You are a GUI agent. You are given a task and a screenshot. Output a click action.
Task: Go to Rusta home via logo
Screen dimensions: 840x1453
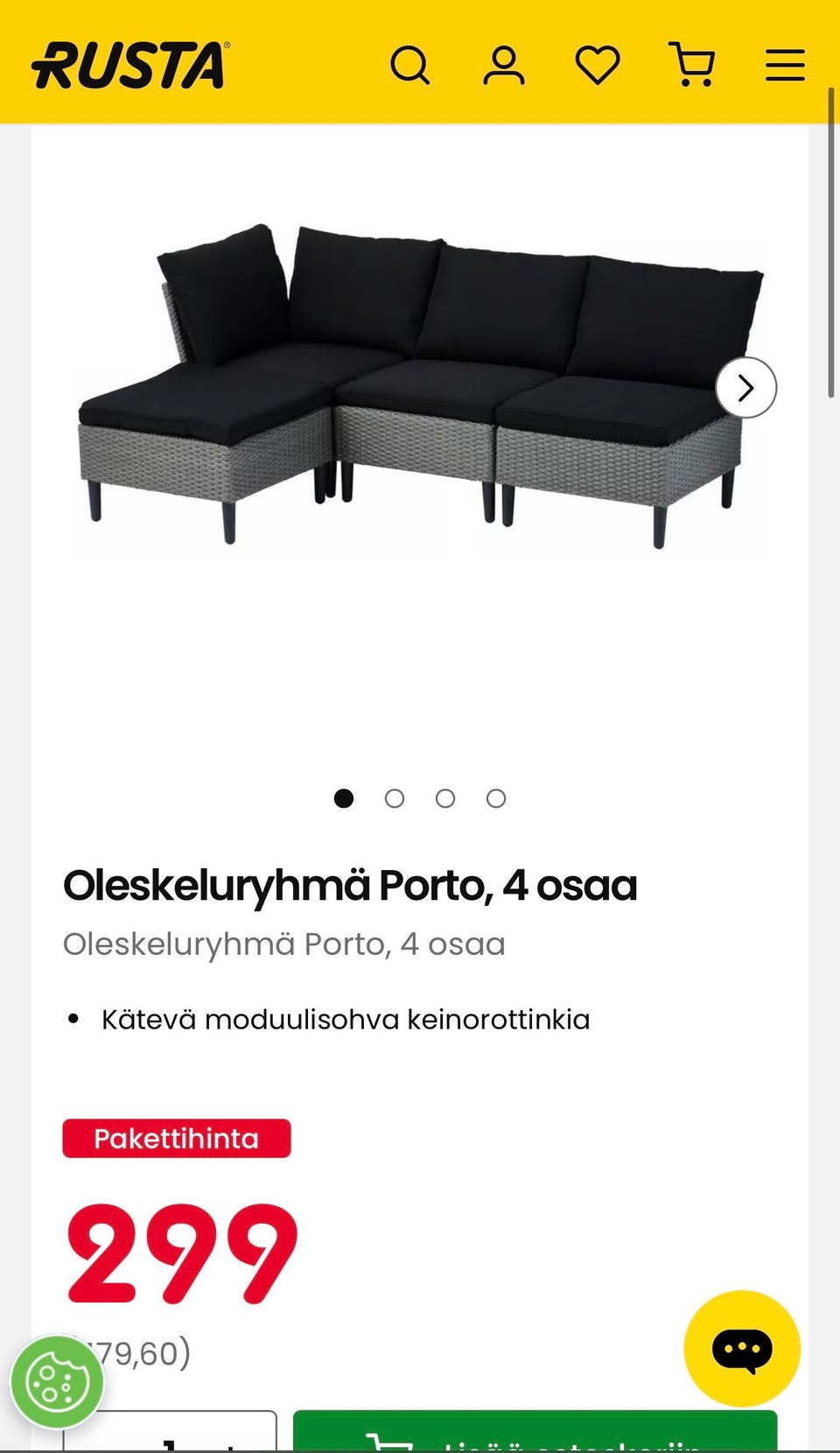click(x=130, y=66)
